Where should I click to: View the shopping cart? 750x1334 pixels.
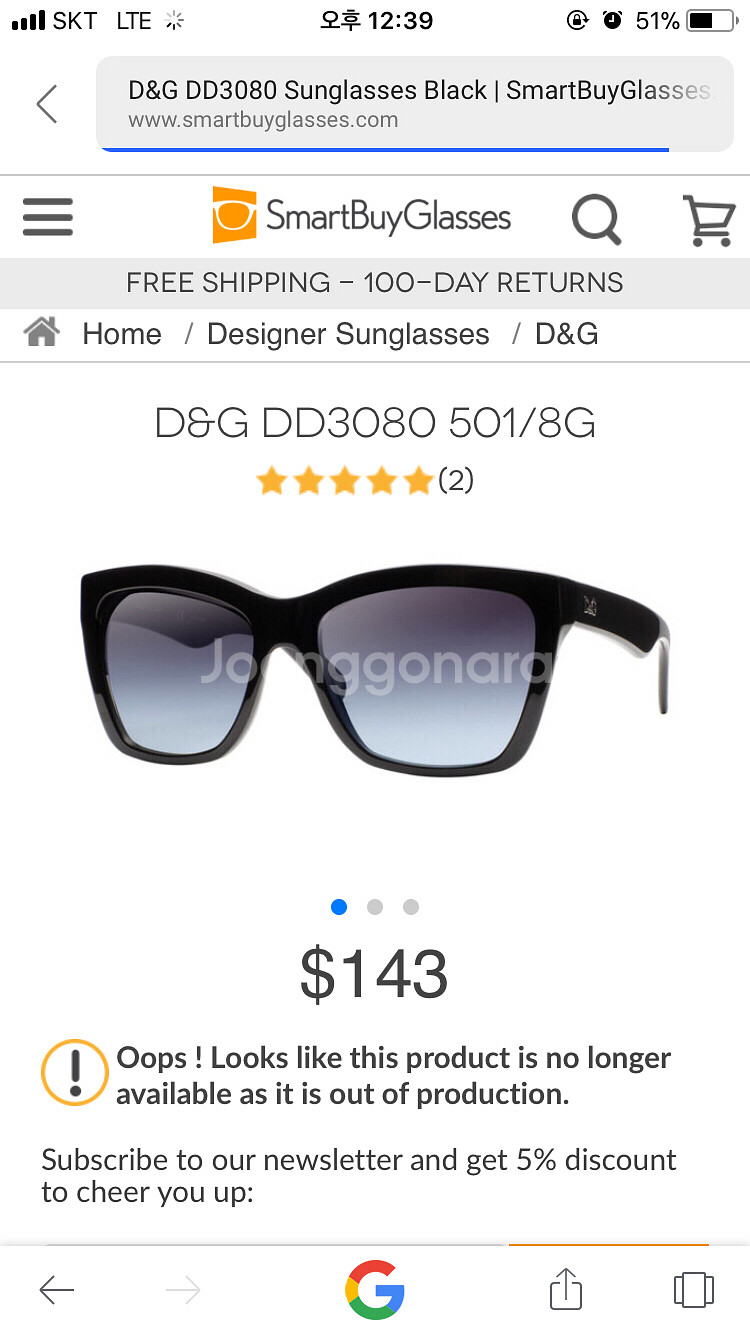(x=709, y=218)
